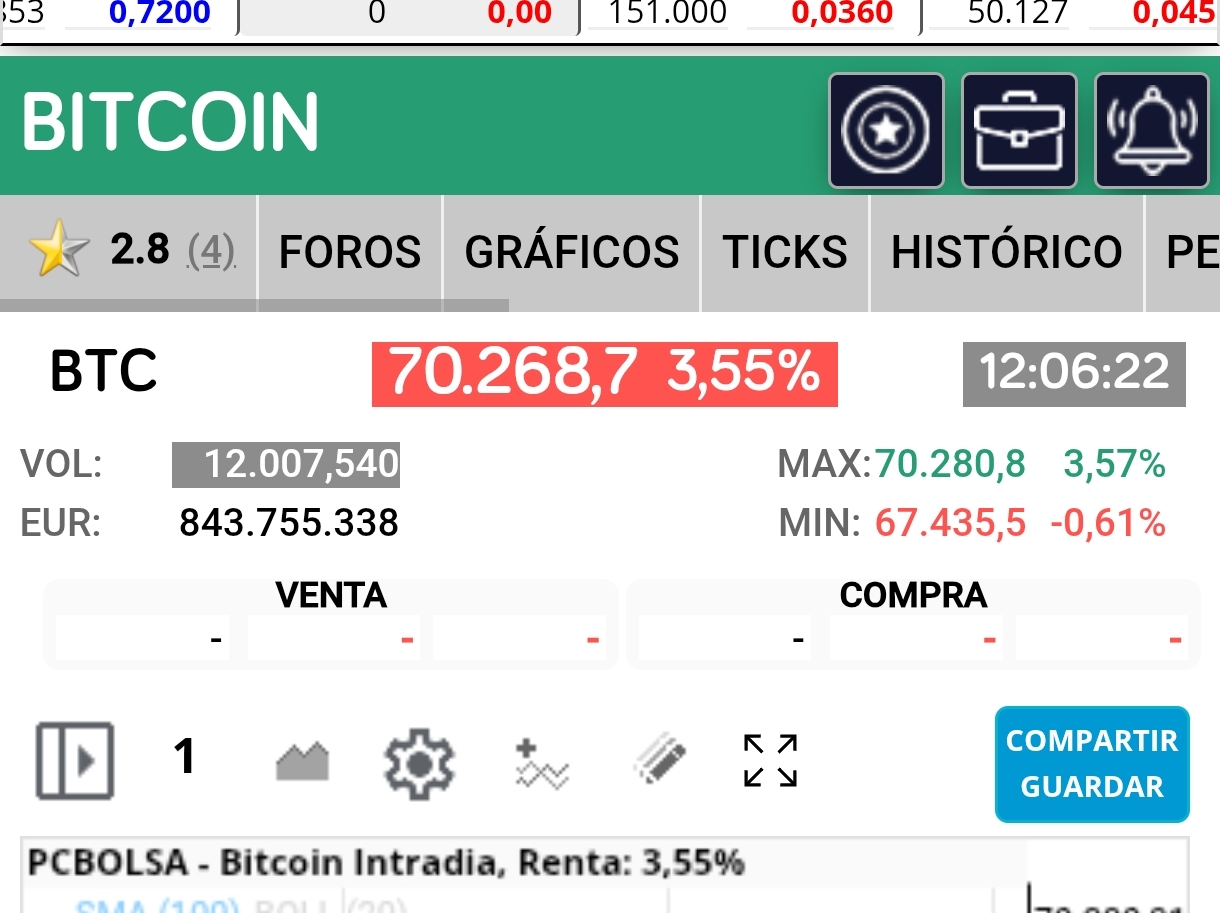Image resolution: width=1220 pixels, height=913 pixels.
Task: Switch to the GRÁFICOS tab
Action: (x=571, y=252)
